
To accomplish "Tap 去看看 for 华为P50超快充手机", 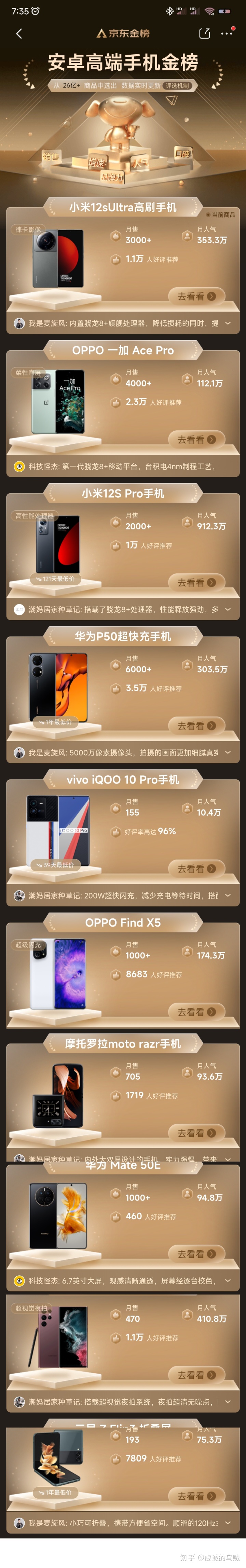I will (x=196, y=725).
